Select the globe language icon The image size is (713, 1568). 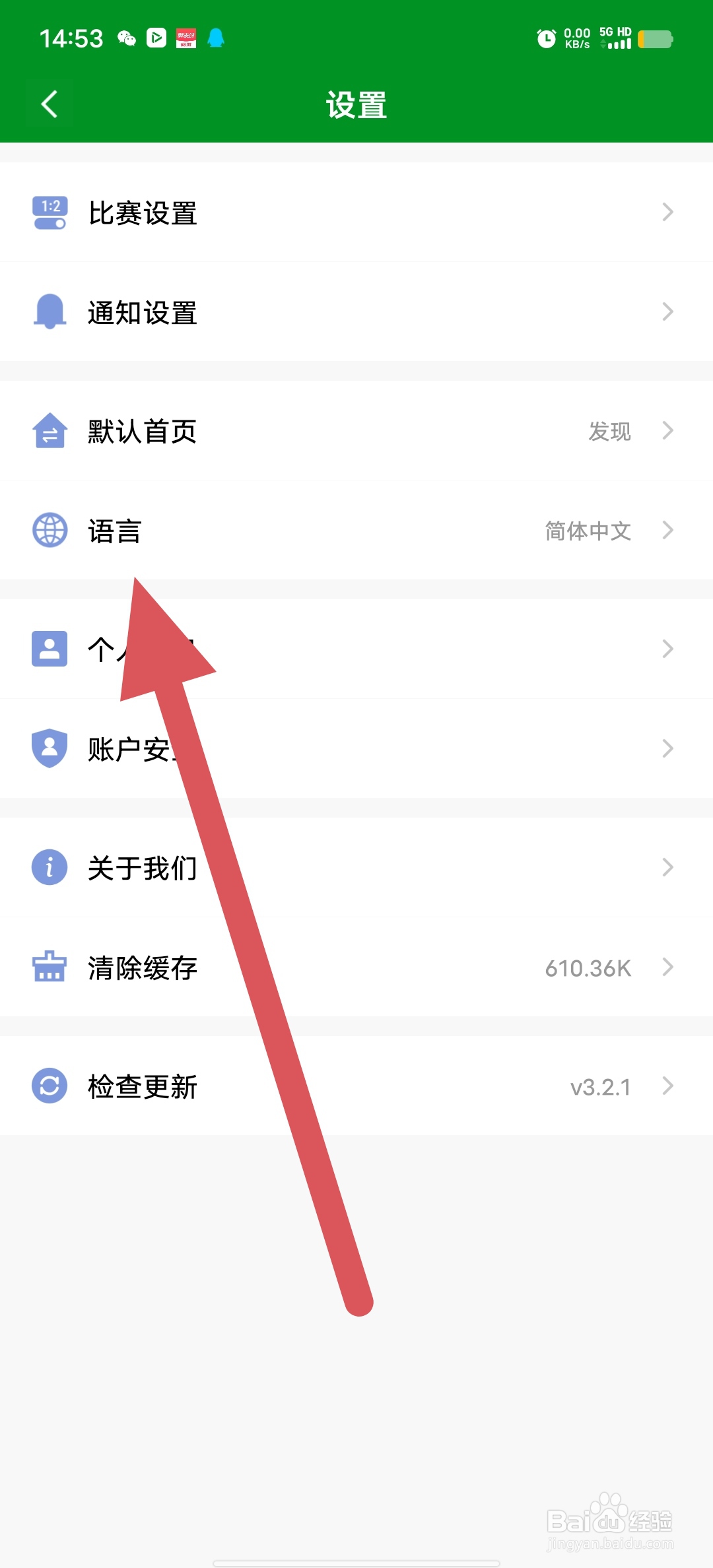tap(50, 530)
